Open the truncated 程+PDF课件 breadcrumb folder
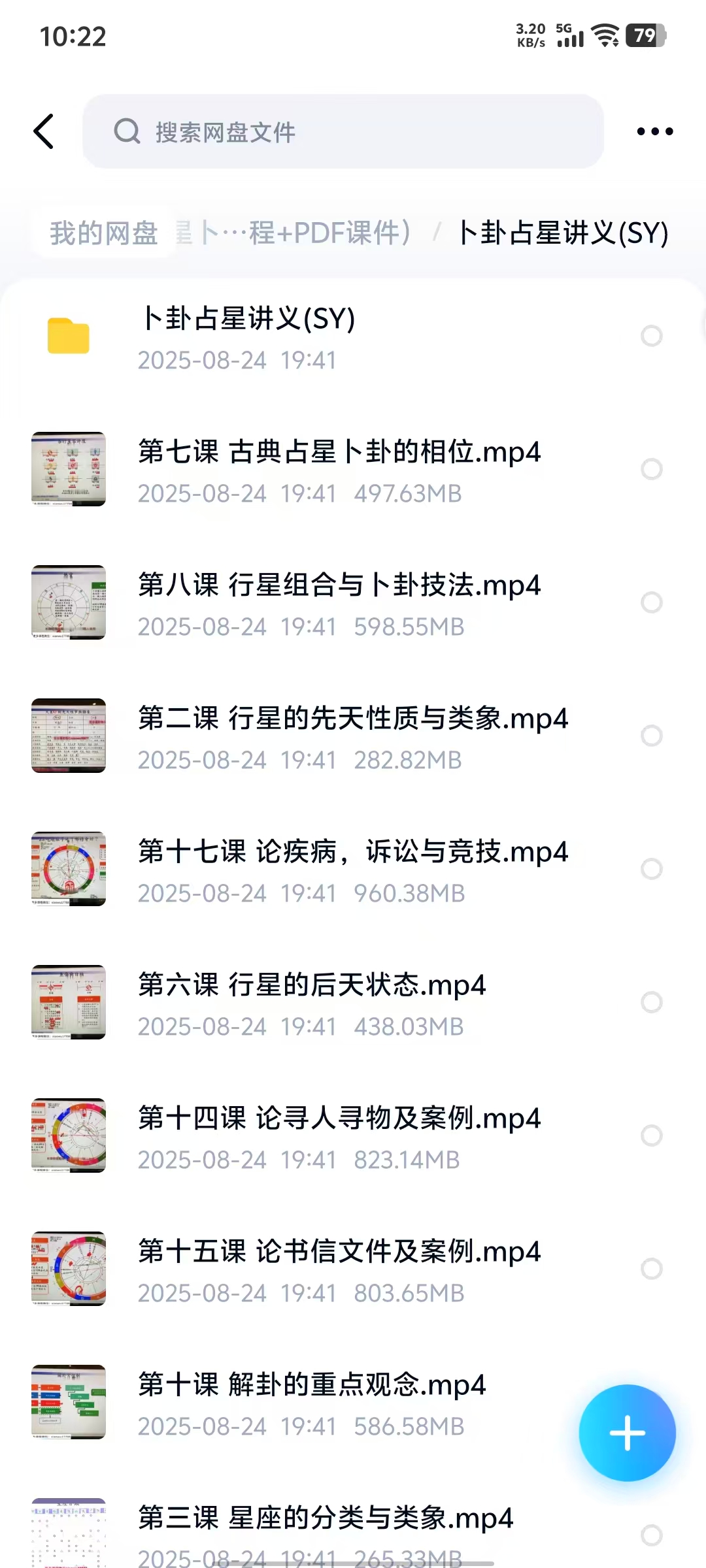 click(294, 233)
